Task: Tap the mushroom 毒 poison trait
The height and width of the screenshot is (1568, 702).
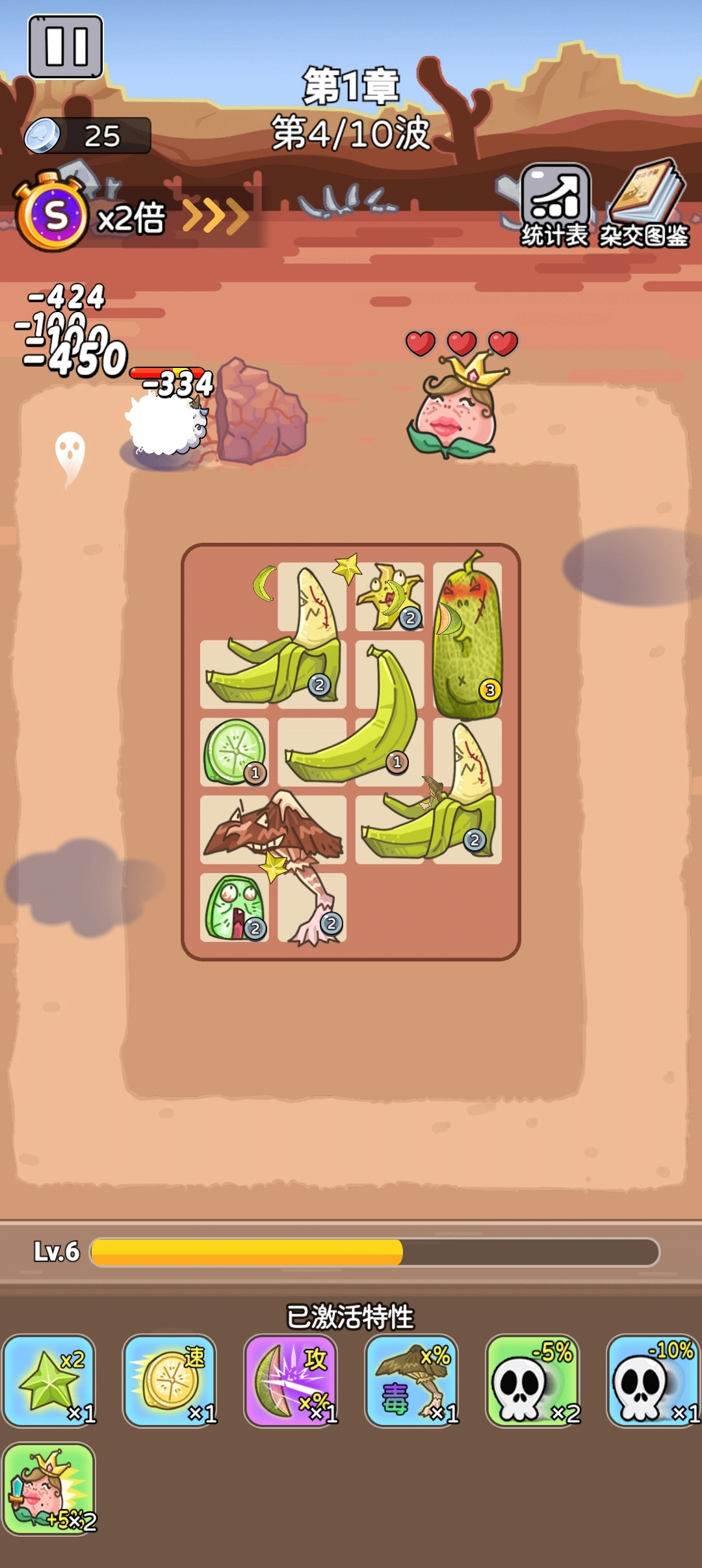Action: point(412,1381)
